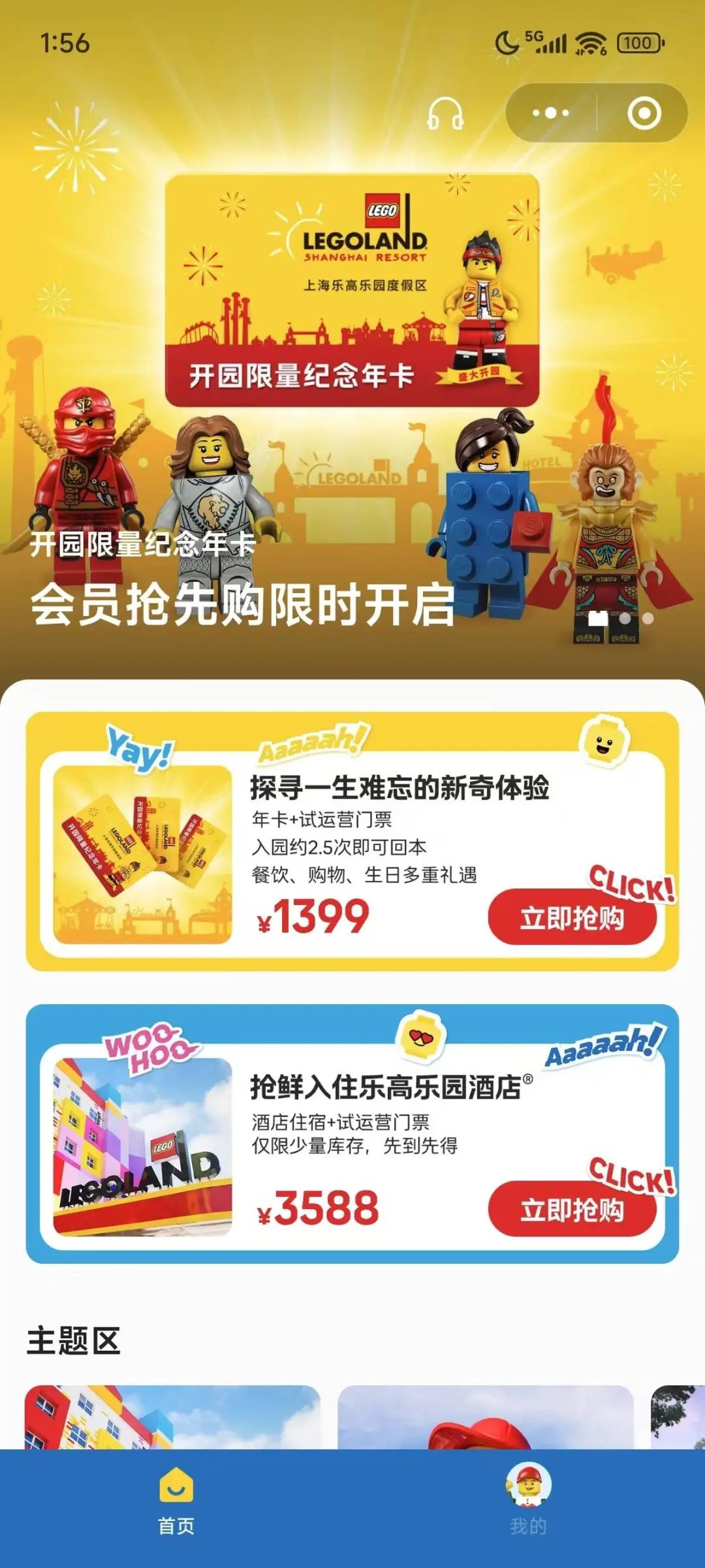Open the 探寻一生难忘的新奇体验 card
The image size is (705, 1568).
point(352,842)
